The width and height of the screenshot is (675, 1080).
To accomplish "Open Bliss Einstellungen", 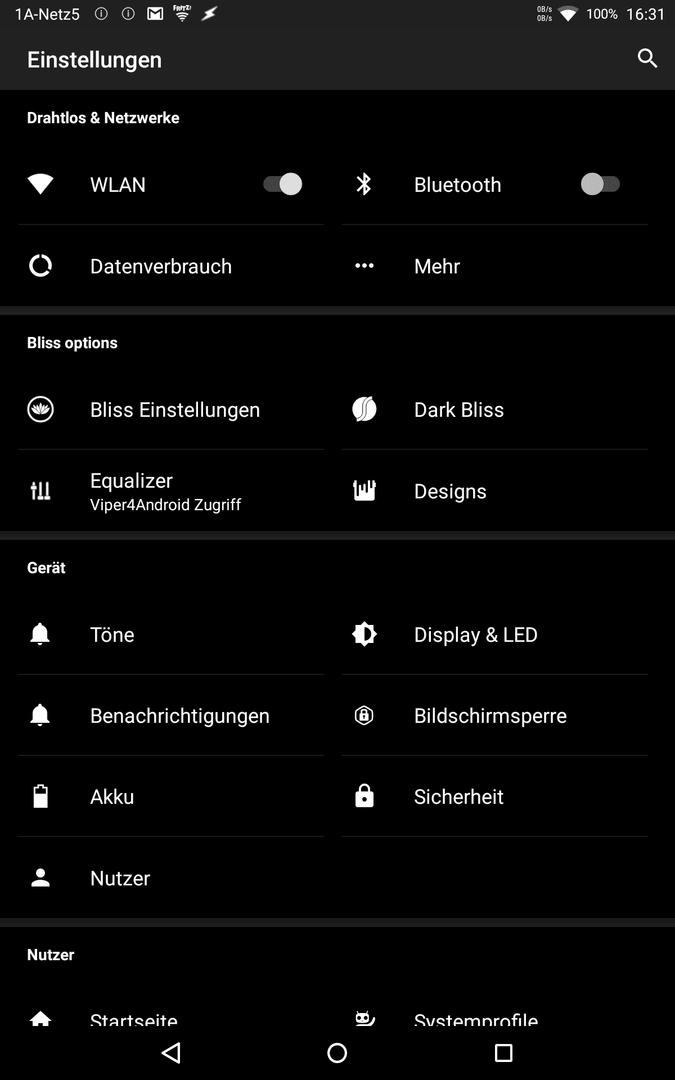I will (171, 410).
